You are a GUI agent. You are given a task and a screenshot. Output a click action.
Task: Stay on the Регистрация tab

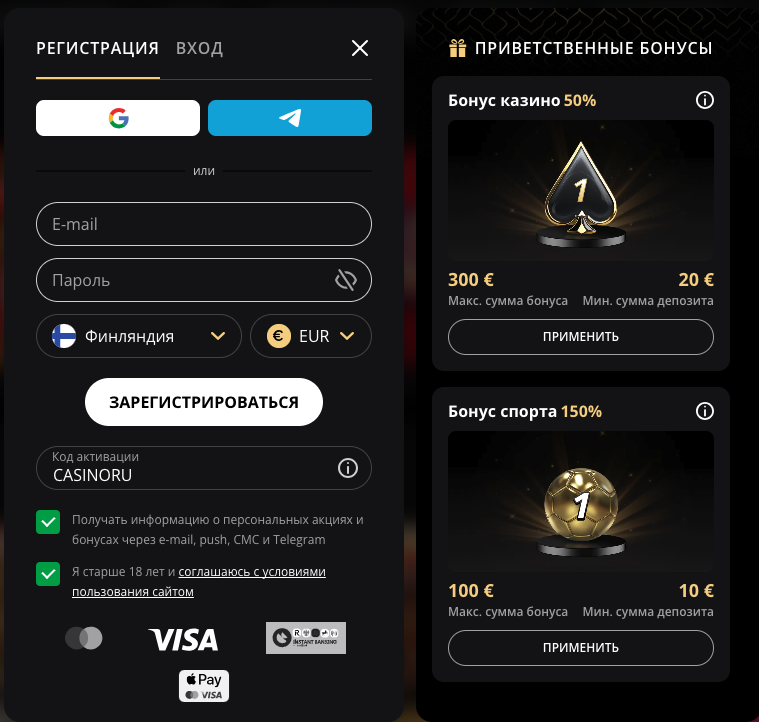(x=97, y=48)
